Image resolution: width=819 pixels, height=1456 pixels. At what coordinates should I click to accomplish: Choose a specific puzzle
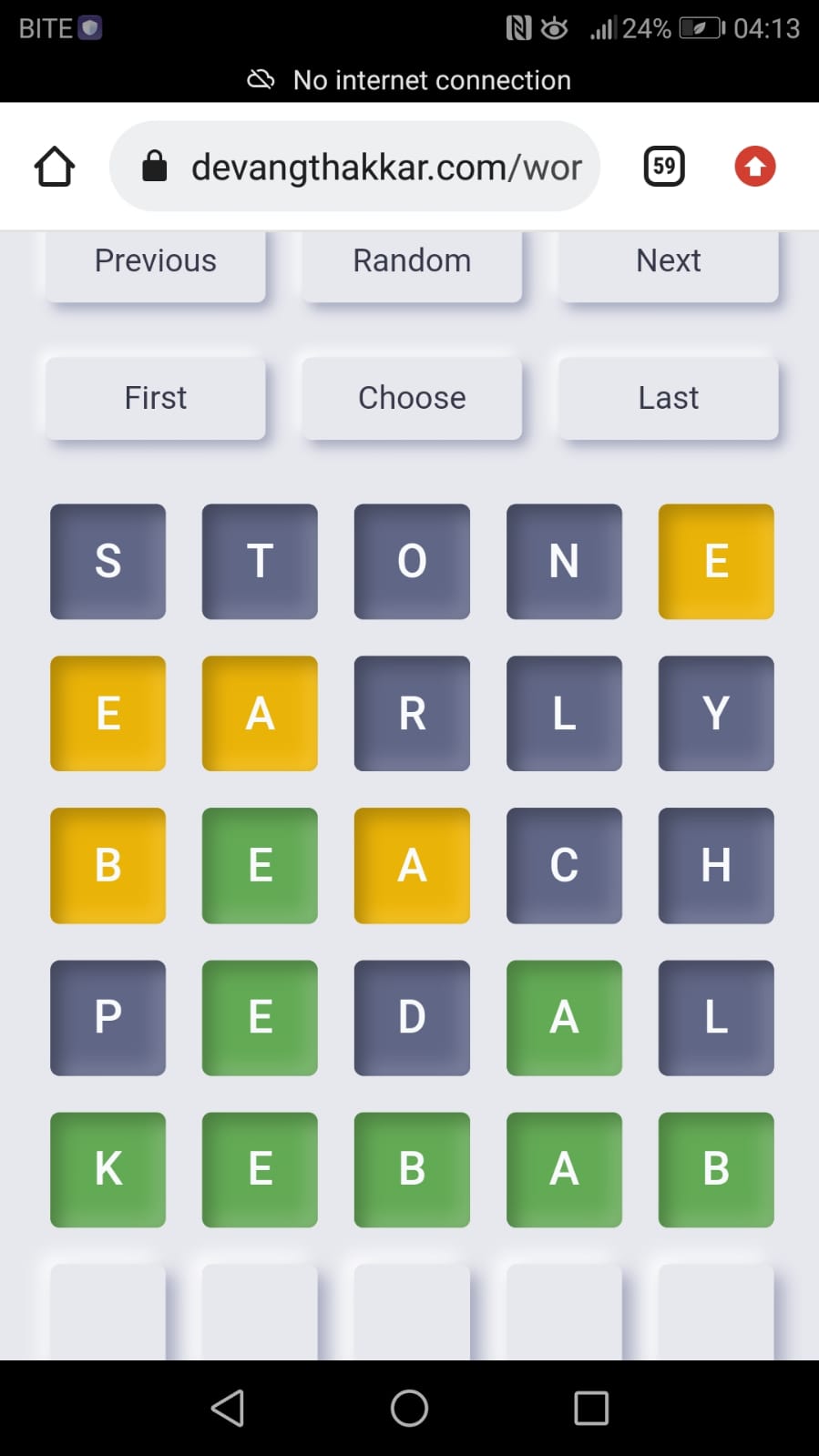(412, 398)
